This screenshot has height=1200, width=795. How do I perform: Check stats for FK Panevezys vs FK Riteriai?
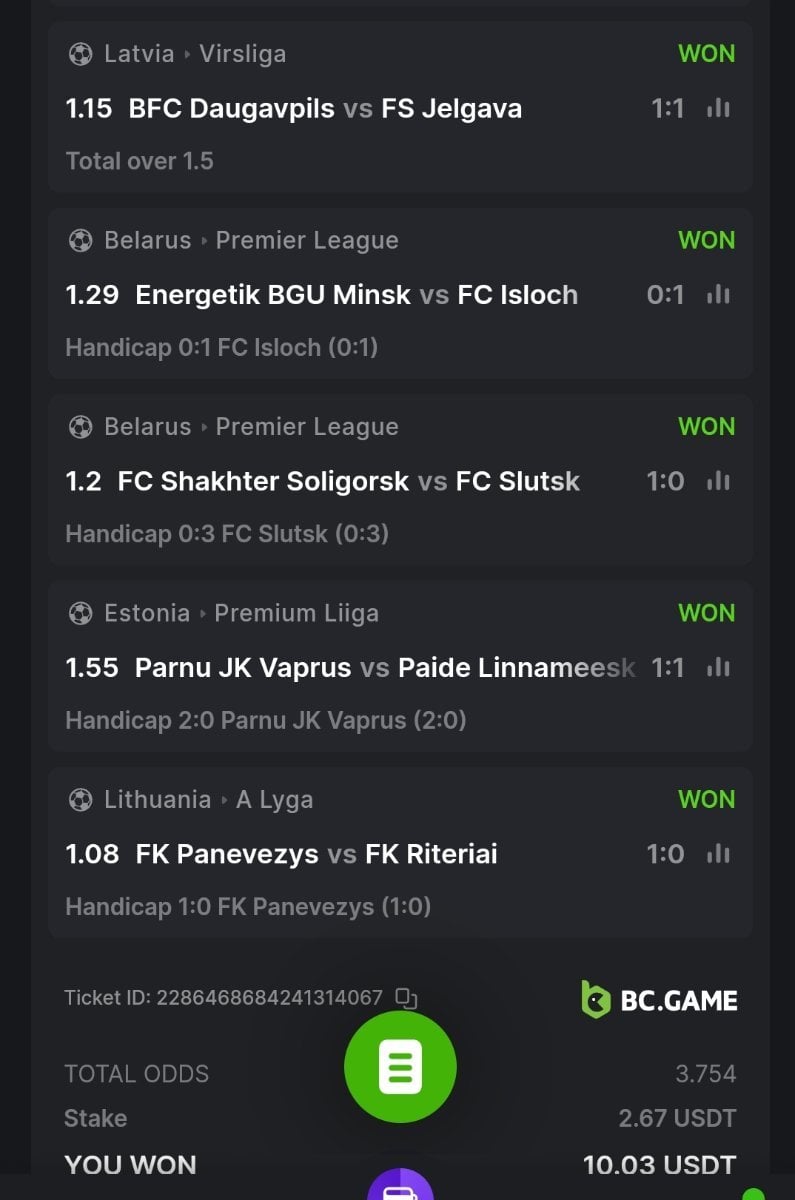pyautogui.click(x=718, y=854)
